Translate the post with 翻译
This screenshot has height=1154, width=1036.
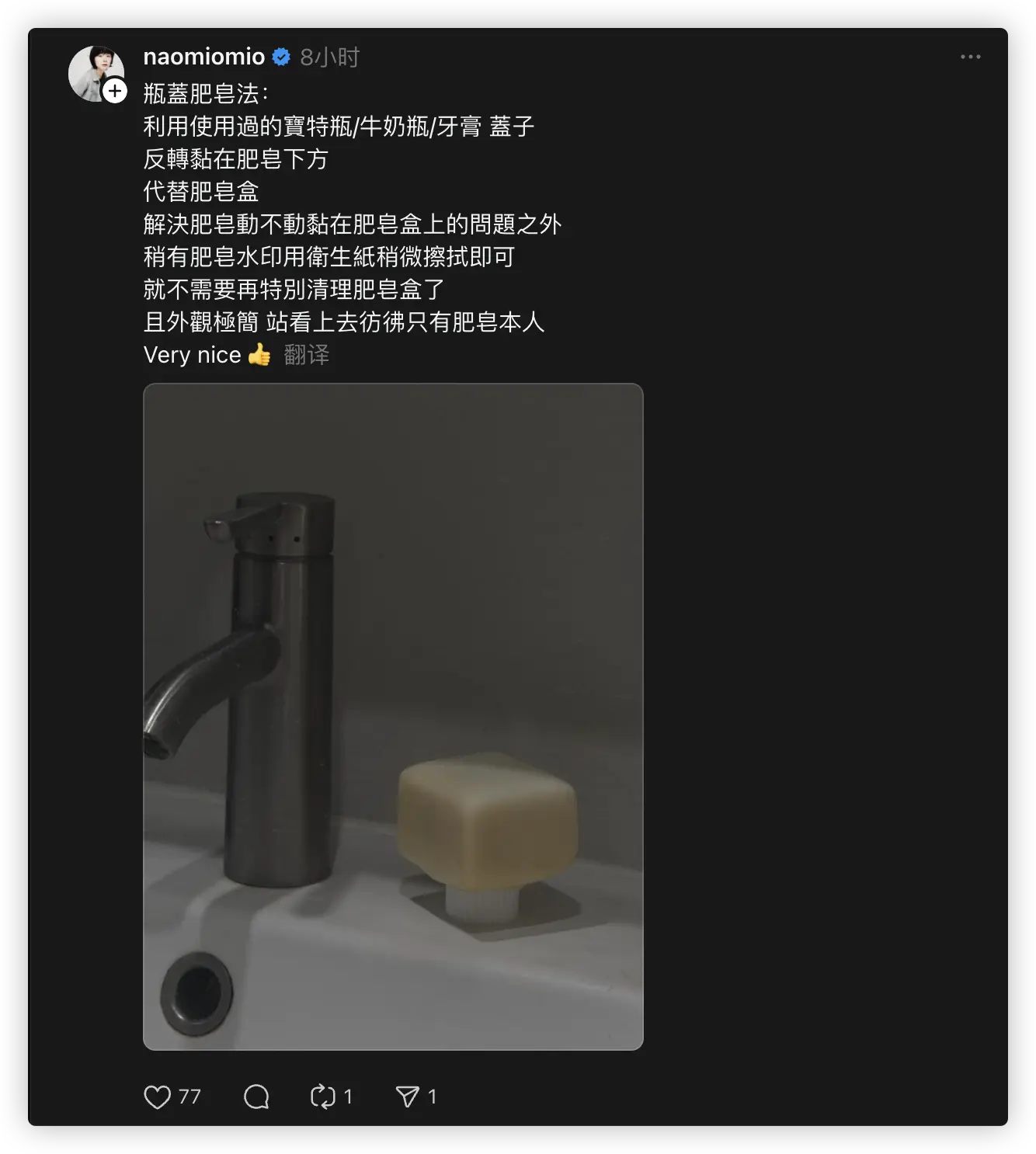pos(307,355)
